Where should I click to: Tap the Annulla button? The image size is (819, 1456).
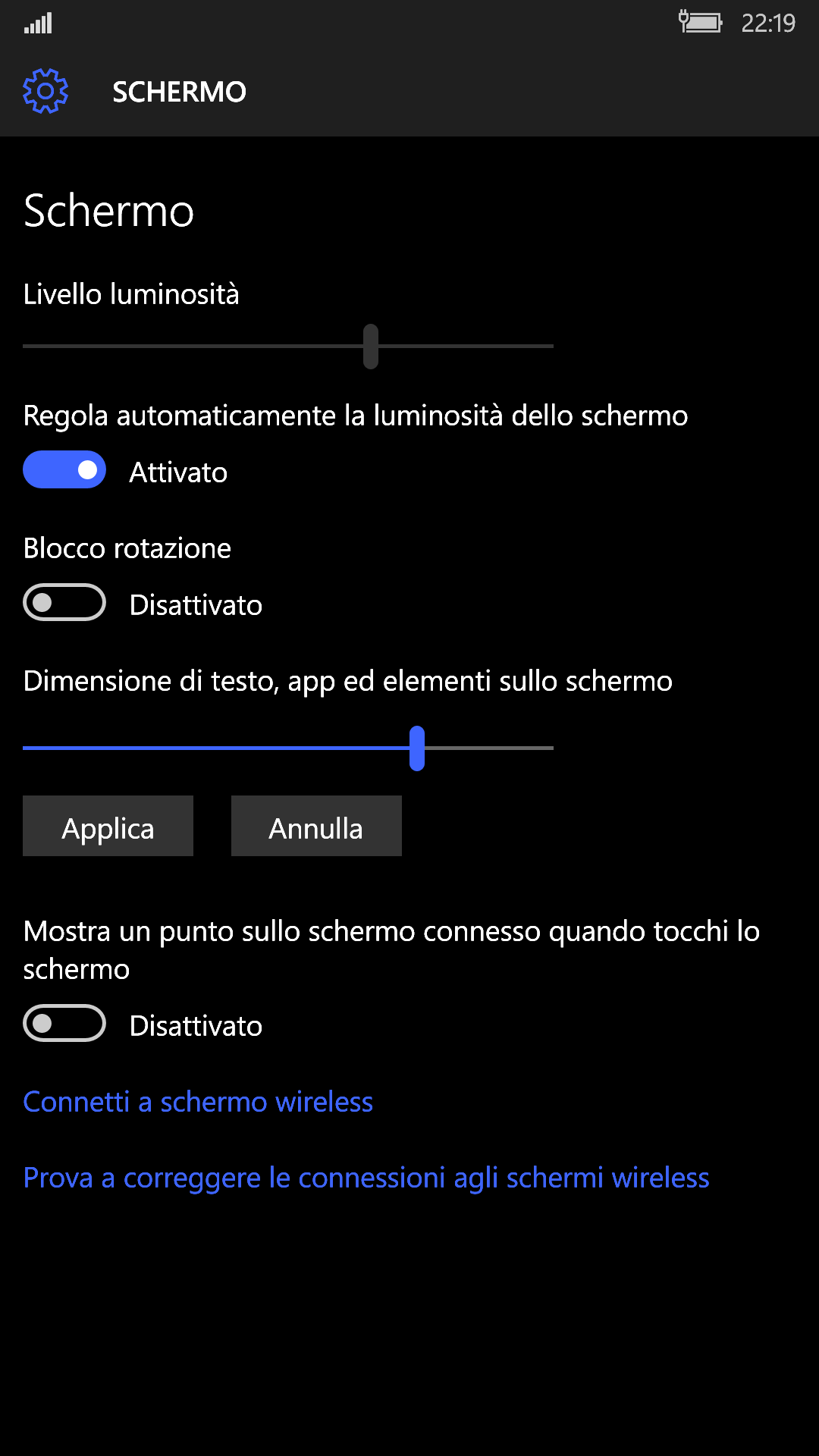tap(316, 826)
